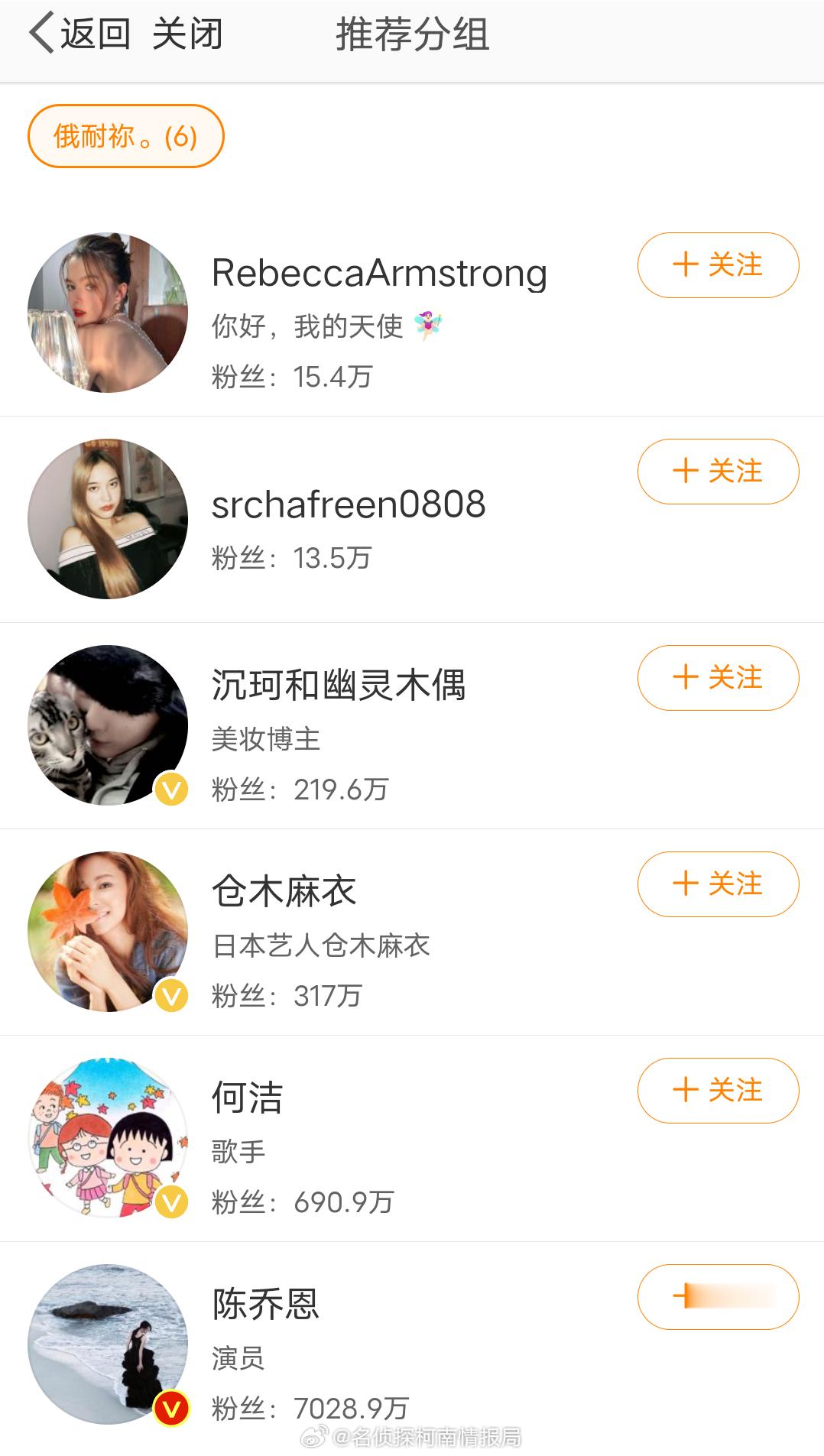Follow 仓木麻衣
824x1456 pixels.
tap(718, 884)
